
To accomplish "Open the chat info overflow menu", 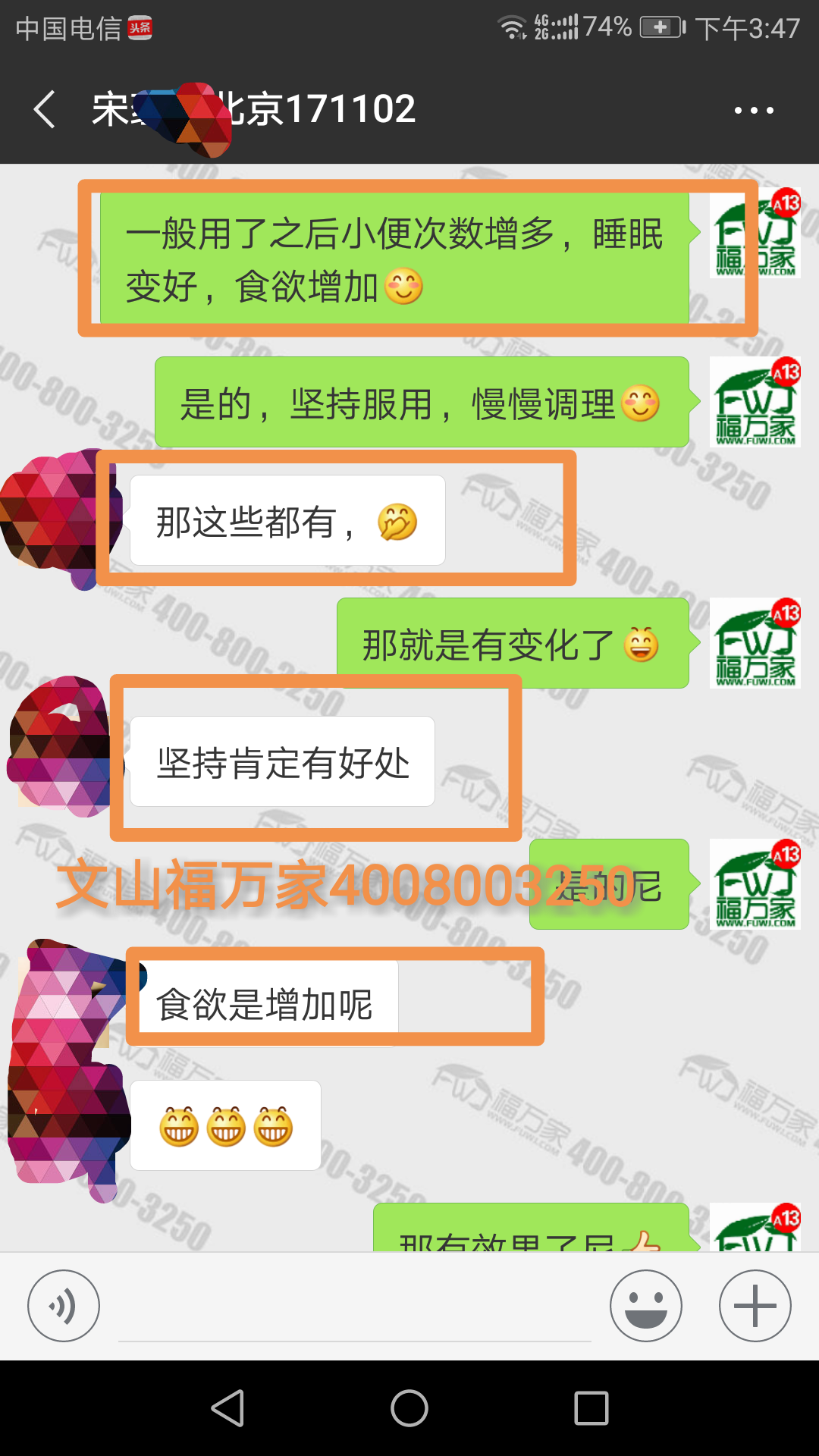I will click(x=754, y=111).
